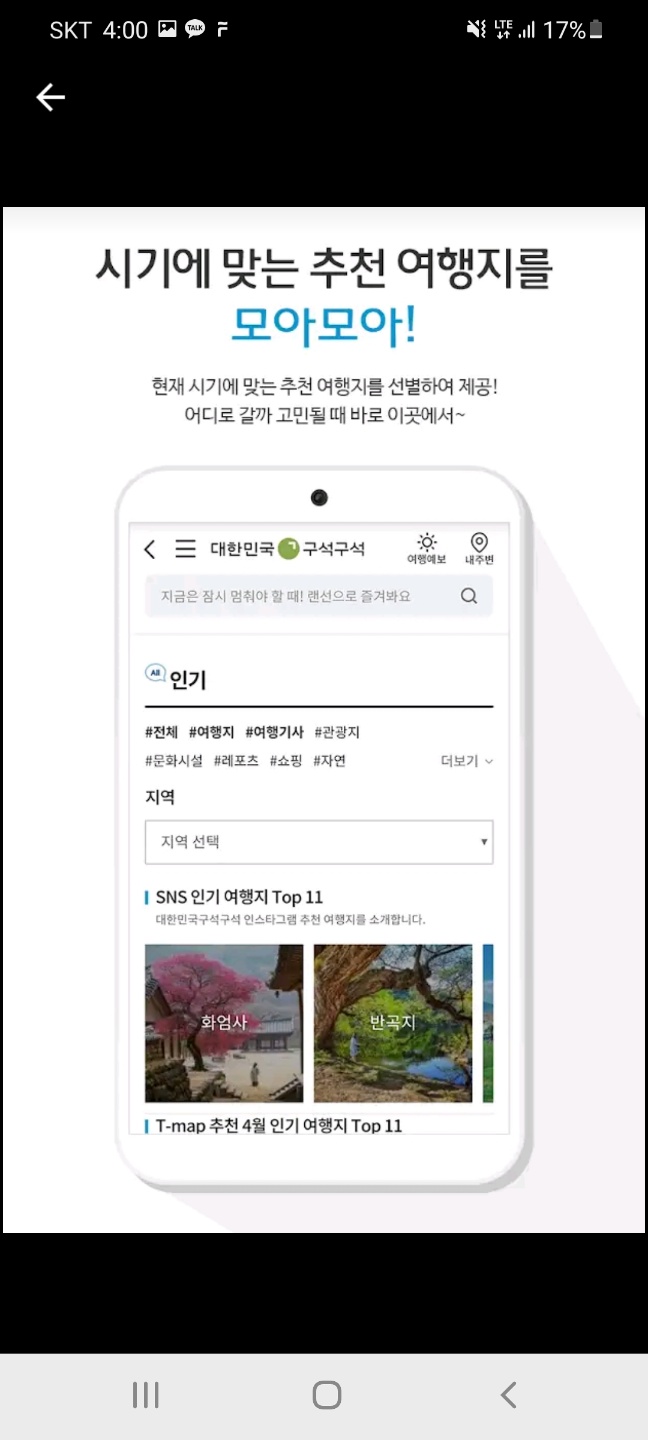Close the image viewer with the back arrow
This screenshot has height=1440, width=648.
click(50, 97)
